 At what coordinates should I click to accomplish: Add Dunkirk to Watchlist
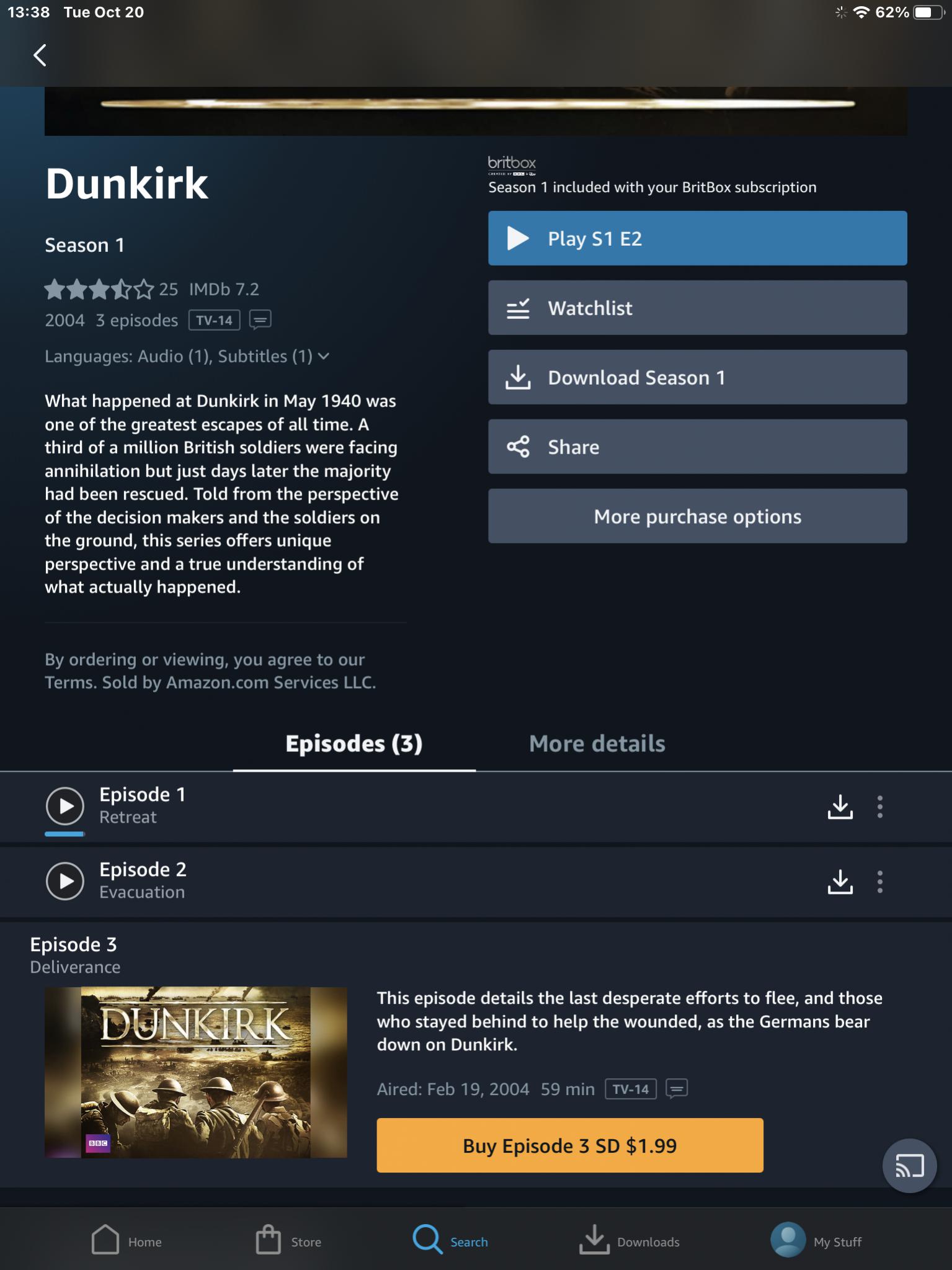(697, 308)
